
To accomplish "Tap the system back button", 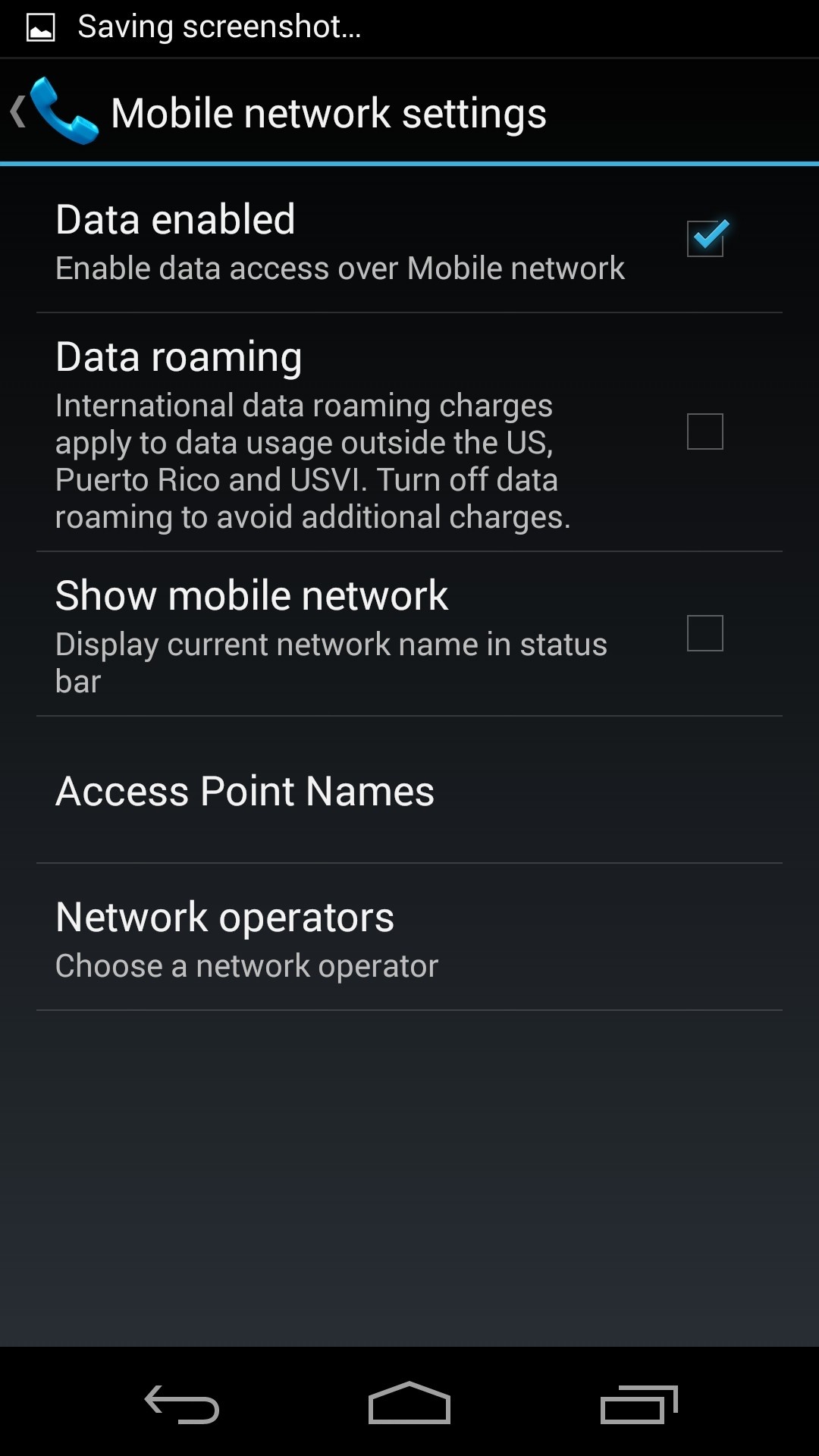I will point(182,1404).
